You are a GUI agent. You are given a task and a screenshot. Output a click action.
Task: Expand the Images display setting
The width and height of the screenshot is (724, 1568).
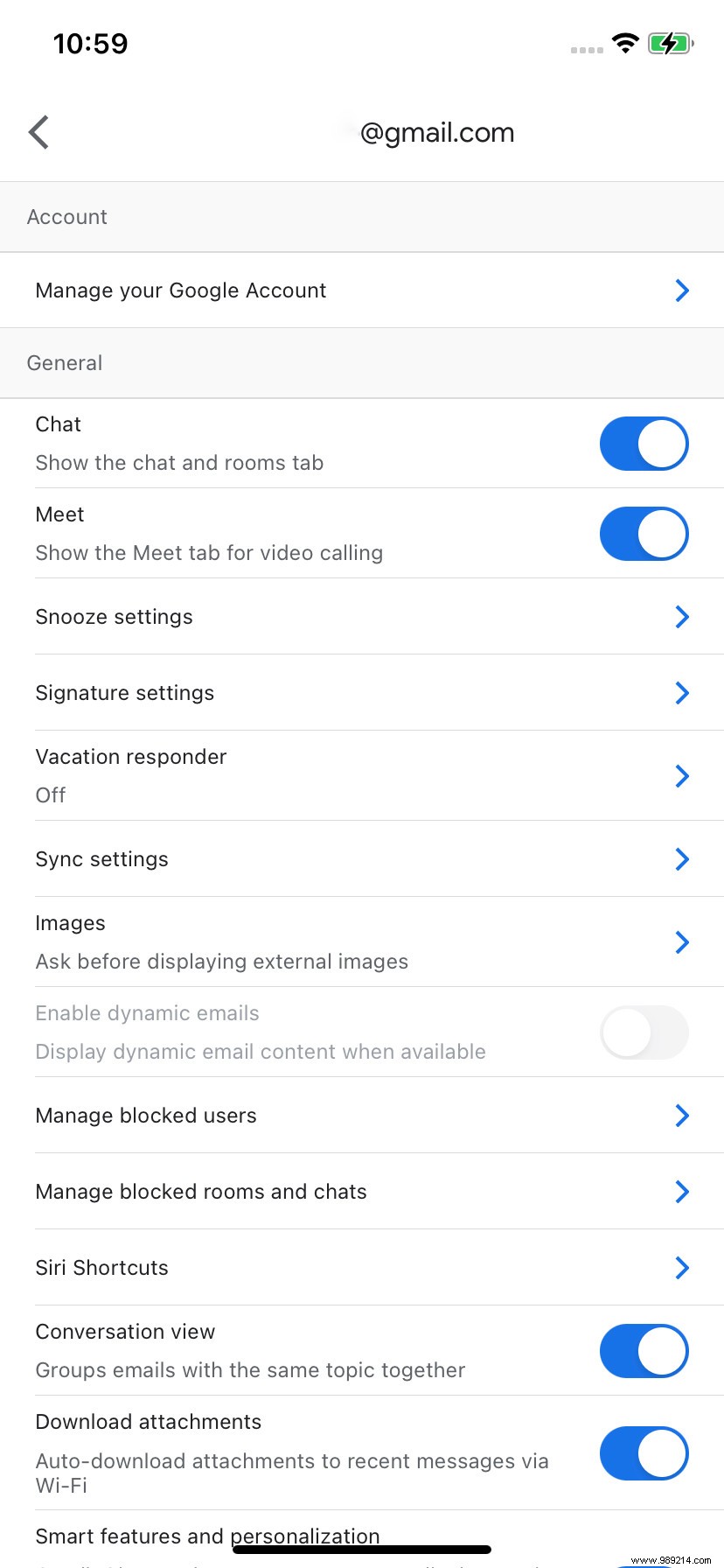coord(682,941)
